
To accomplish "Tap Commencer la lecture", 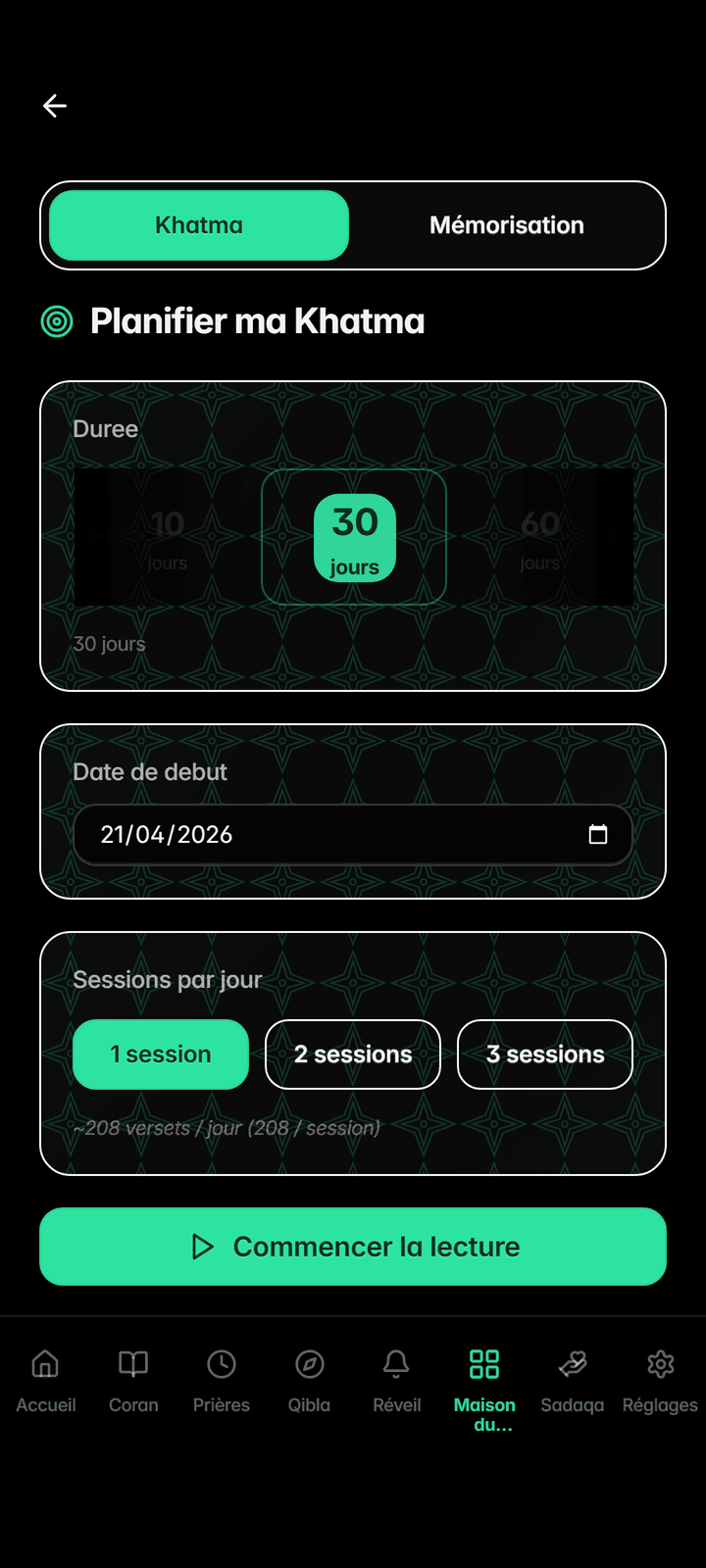I will pyautogui.click(x=353, y=1247).
